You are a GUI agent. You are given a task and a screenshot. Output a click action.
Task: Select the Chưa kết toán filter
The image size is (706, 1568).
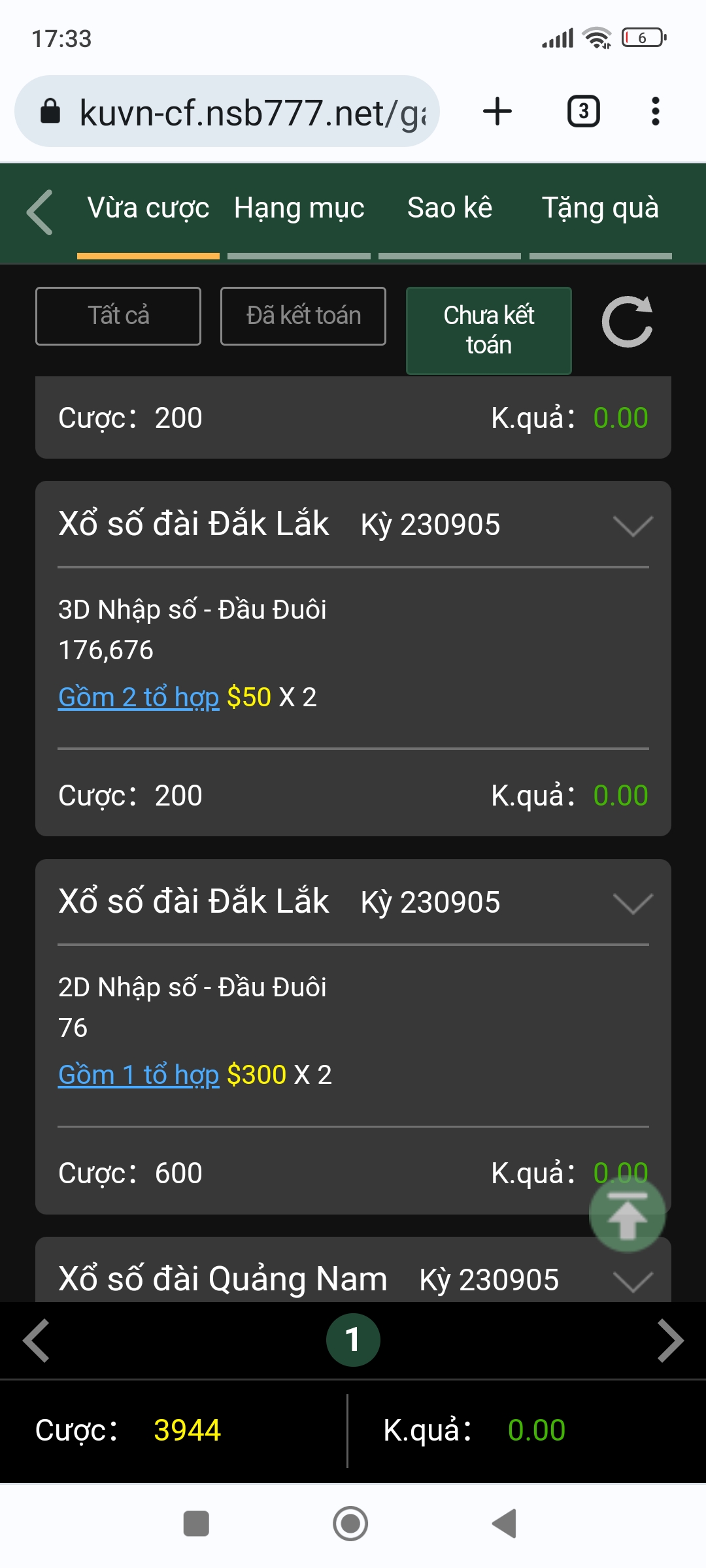click(489, 331)
